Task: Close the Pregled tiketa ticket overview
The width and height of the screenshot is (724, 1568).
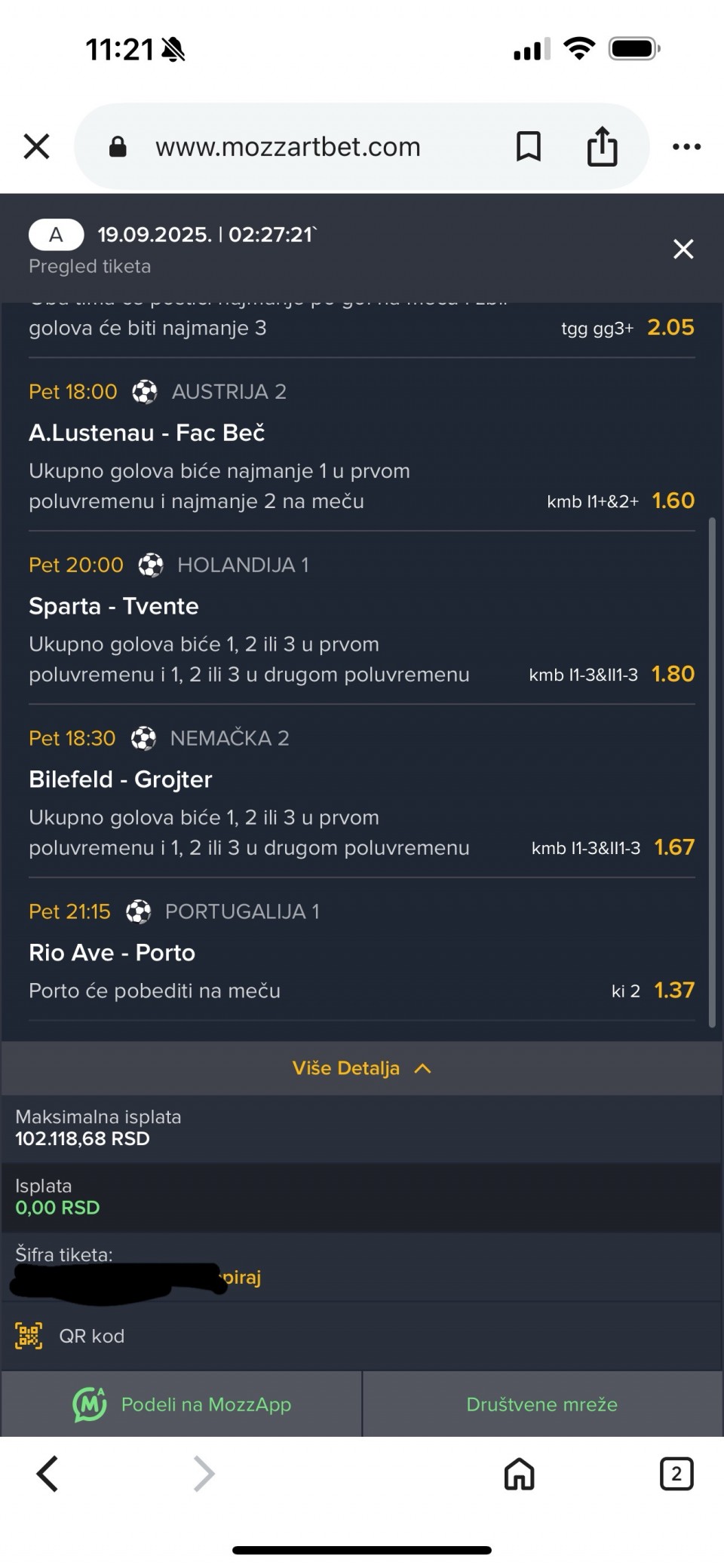Action: point(683,250)
